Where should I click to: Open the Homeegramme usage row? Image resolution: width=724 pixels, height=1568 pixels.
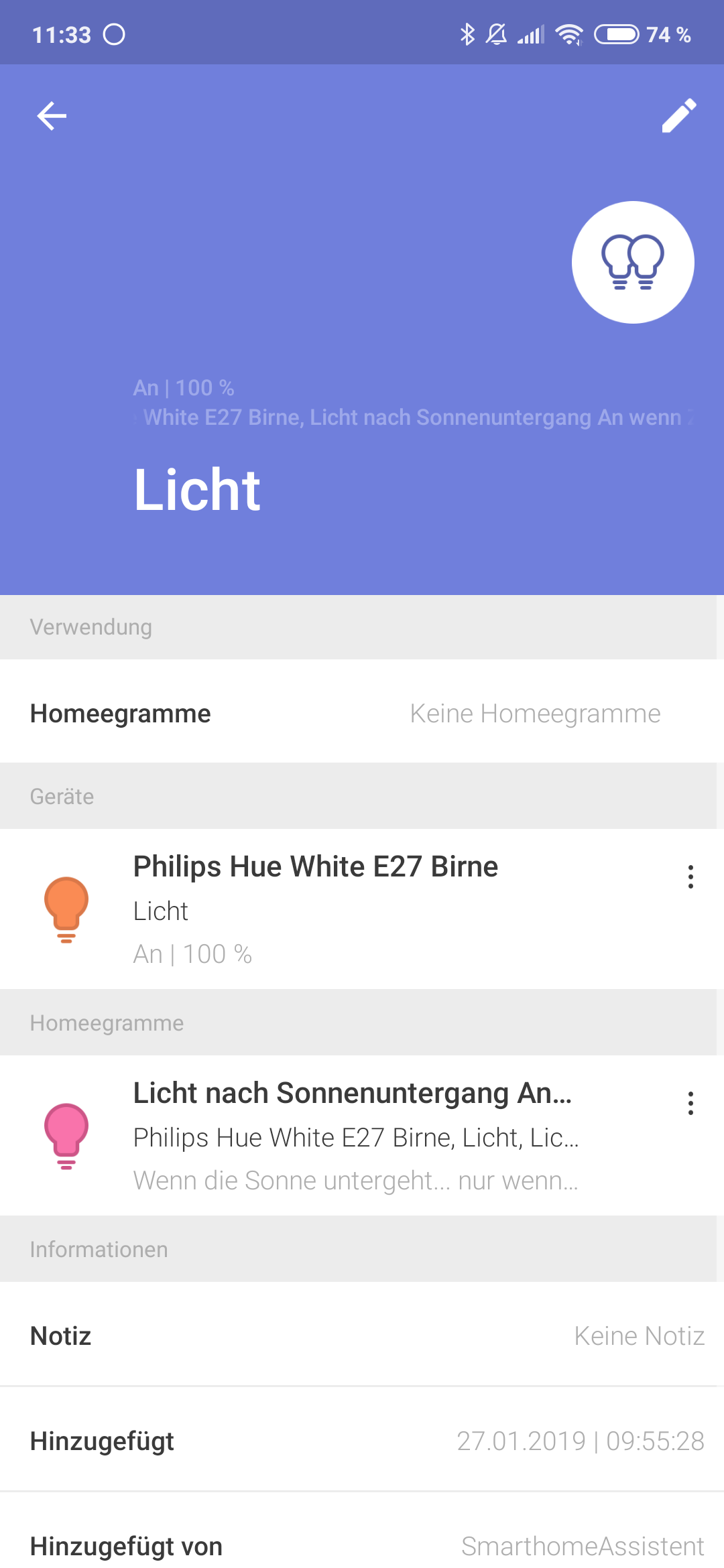click(362, 713)
